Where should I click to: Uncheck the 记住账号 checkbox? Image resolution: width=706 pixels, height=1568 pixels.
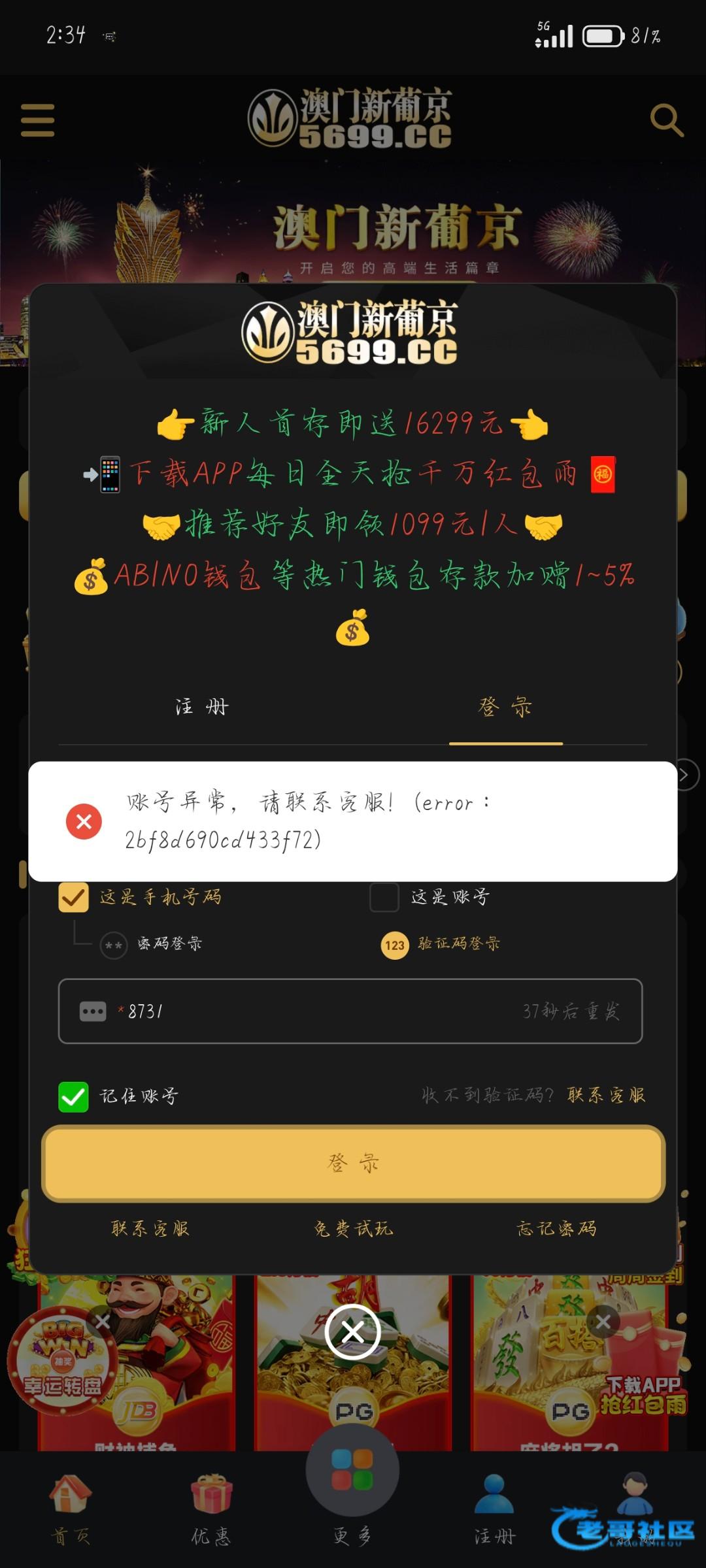click(73, 1096)
